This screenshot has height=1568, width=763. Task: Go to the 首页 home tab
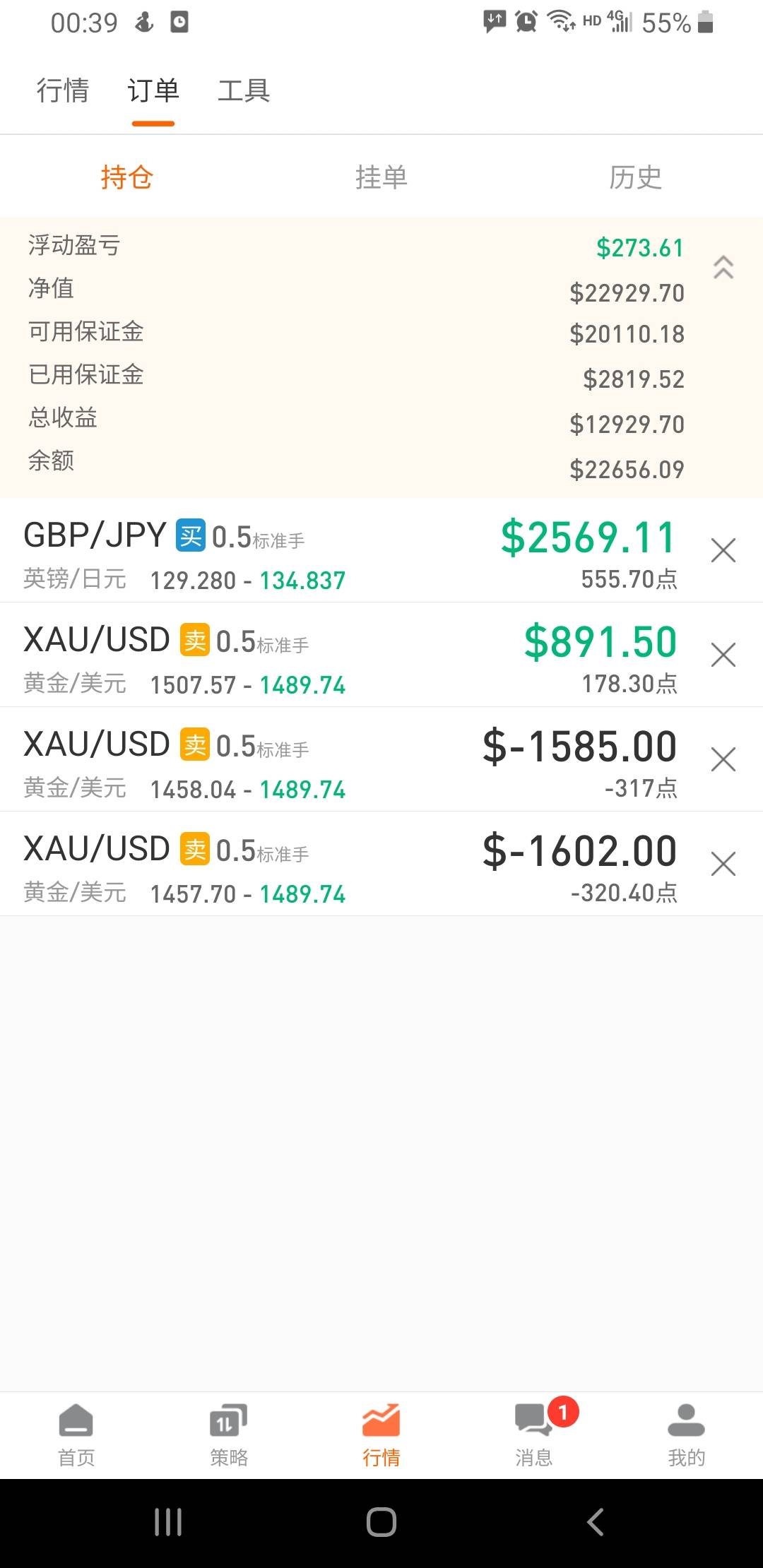(x=76, y=1435)
